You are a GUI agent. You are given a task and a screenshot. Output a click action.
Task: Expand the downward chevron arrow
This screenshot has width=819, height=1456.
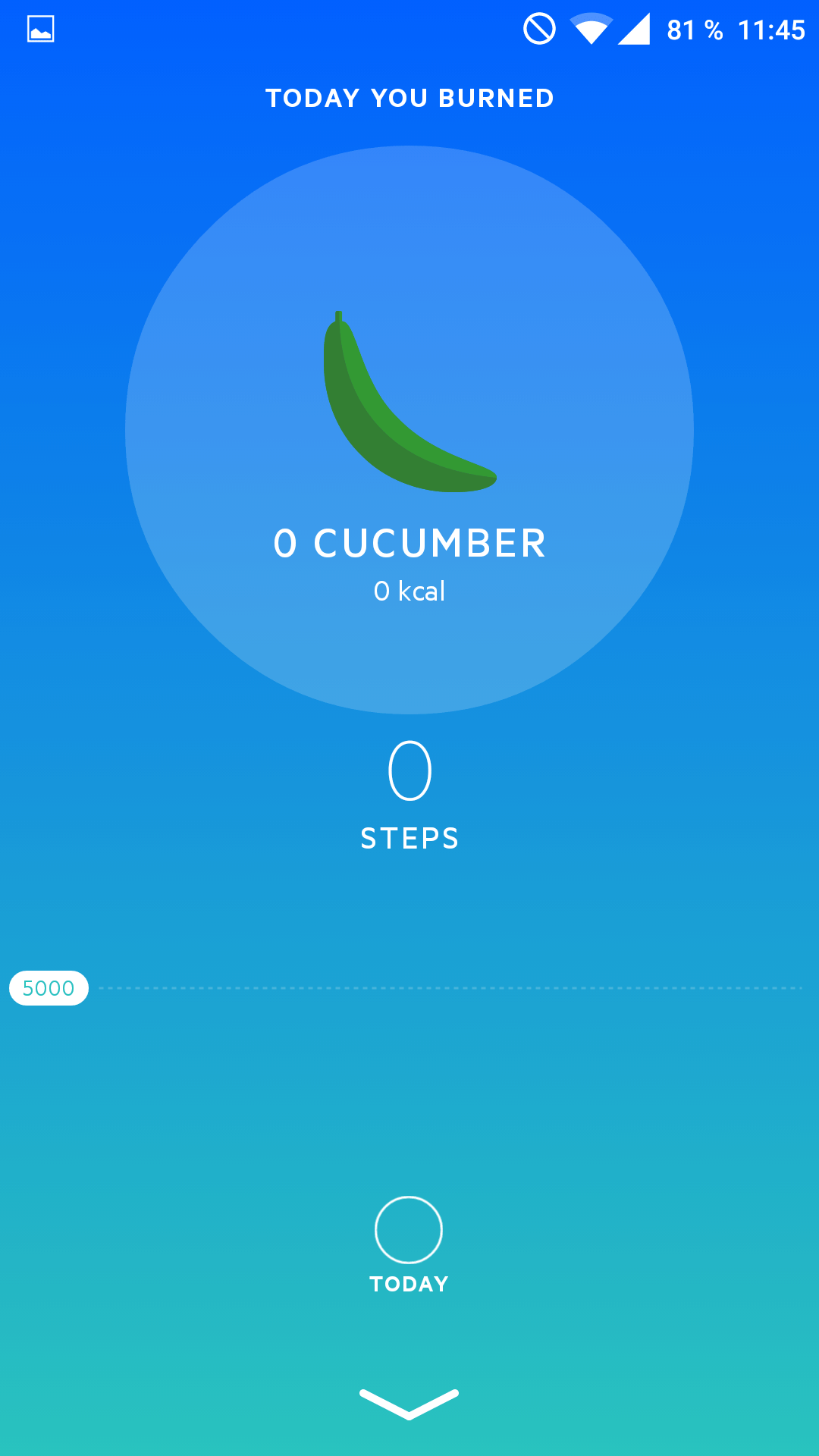point(409,1404)
